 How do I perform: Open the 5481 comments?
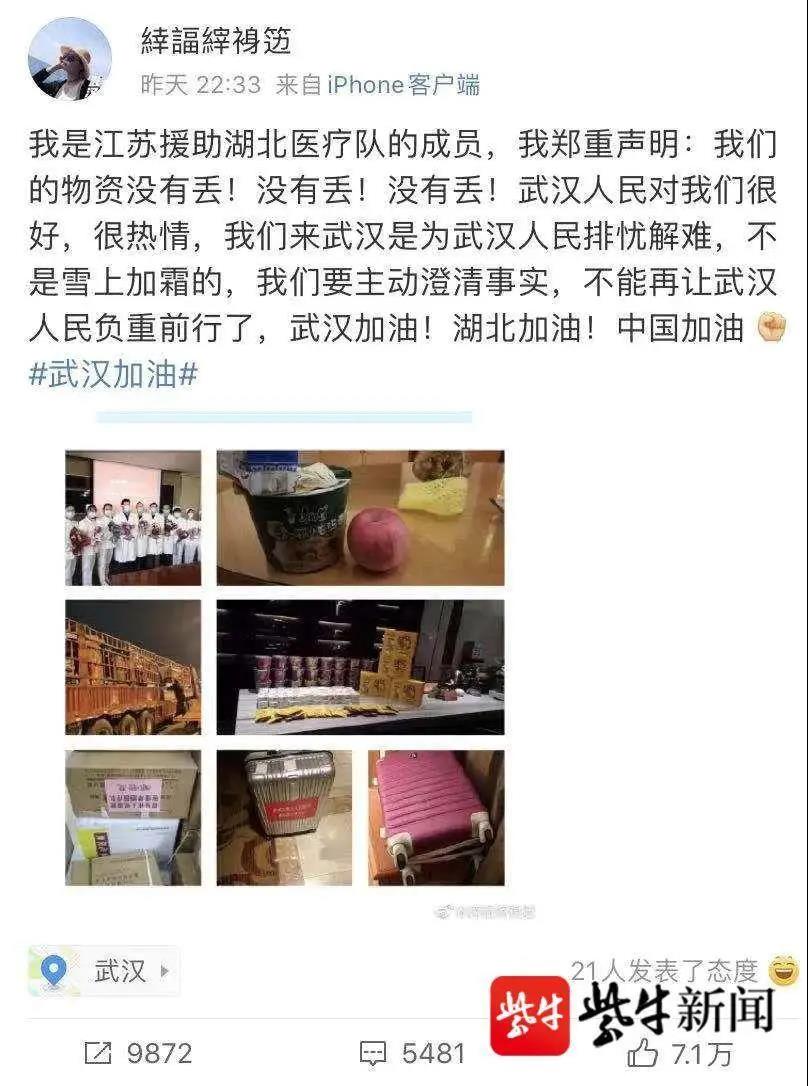[412, 1052]
